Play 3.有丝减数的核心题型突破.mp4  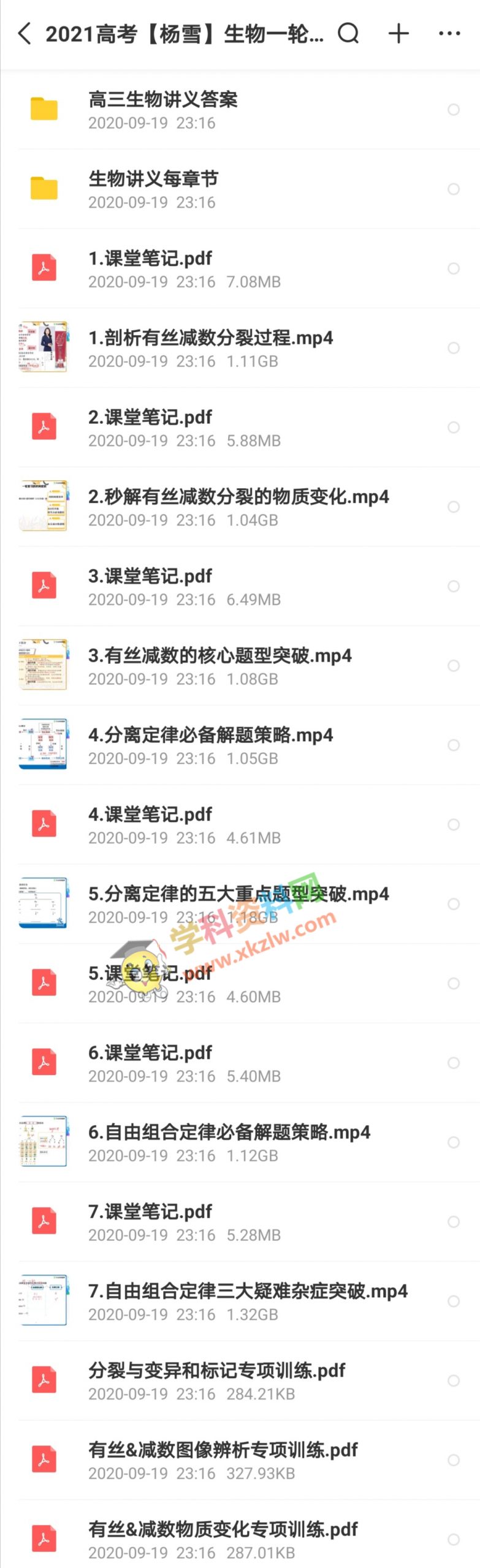point(219,666)
